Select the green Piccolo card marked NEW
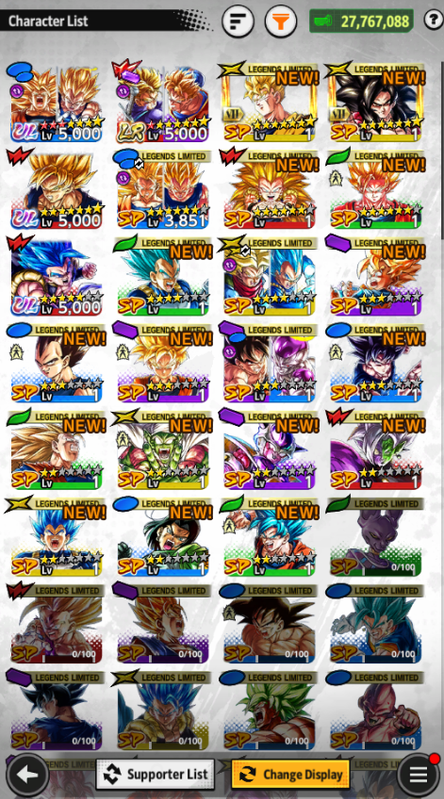The width and height of the screenshot is (444, 799). tap(162, 449)
